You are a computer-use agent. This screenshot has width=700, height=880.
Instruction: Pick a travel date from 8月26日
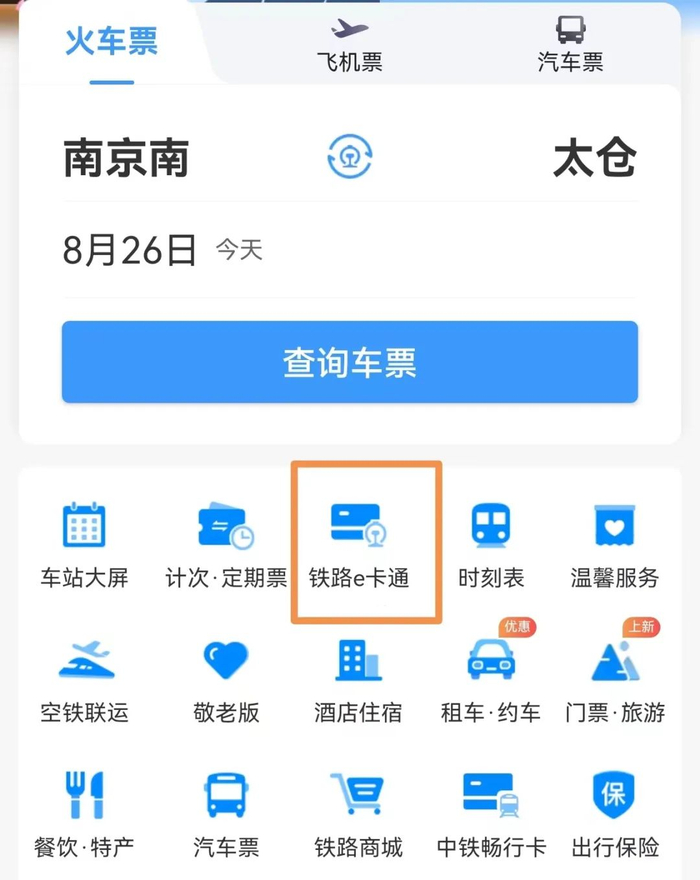coord(130,250)
